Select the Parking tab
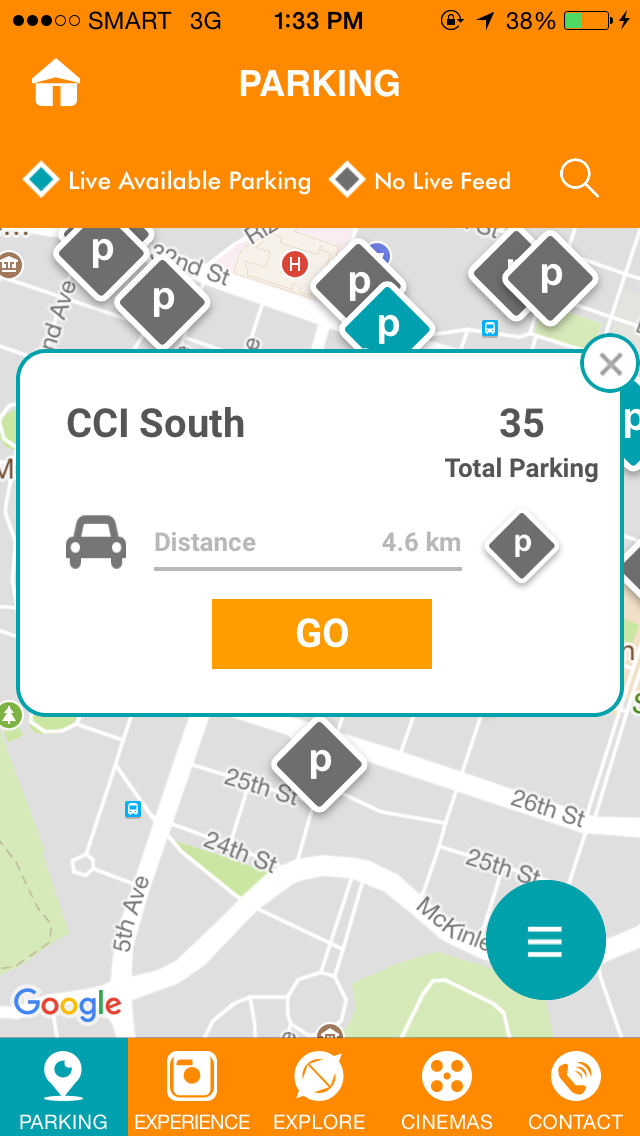The image size is (640, 1136). pos(64,1087)
